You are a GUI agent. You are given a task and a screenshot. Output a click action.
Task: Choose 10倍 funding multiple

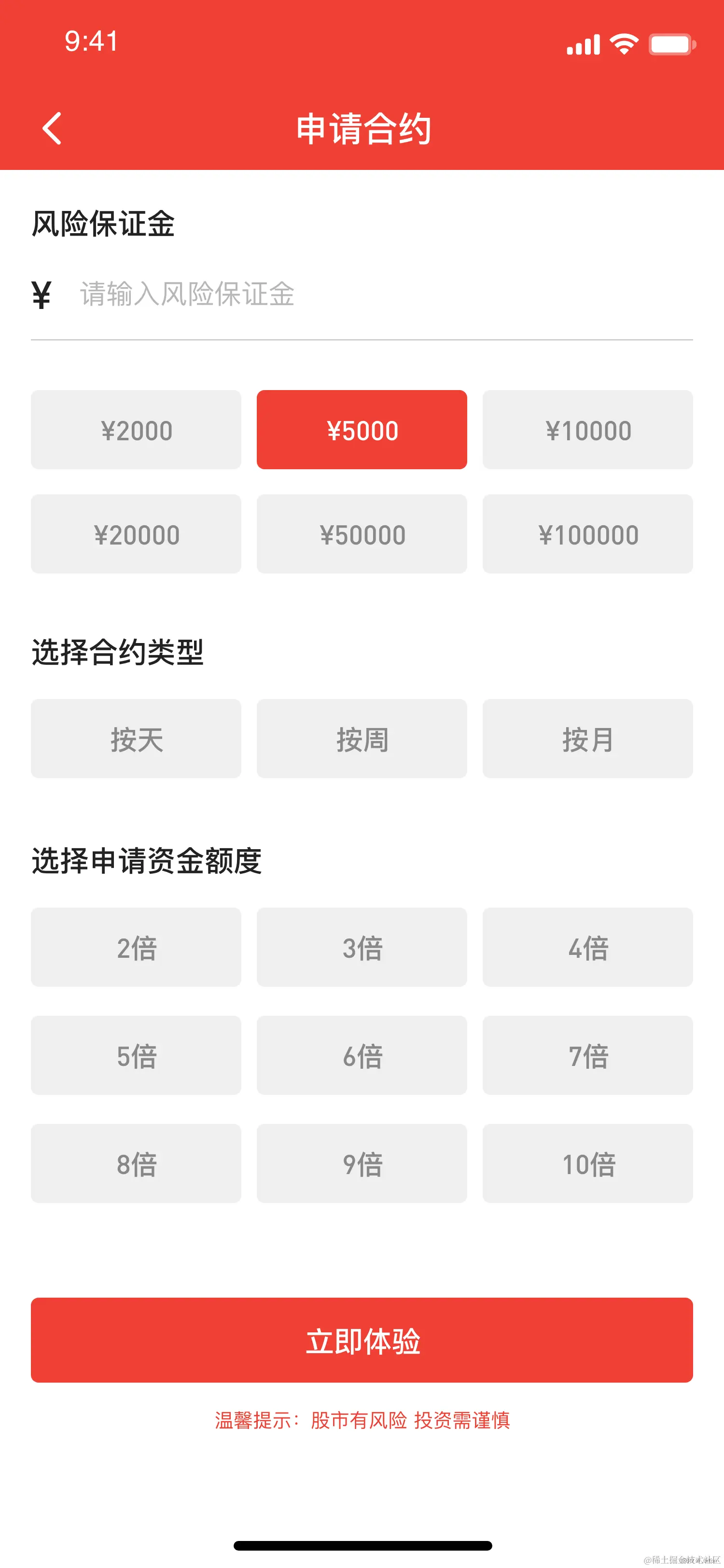(588, 1163)
